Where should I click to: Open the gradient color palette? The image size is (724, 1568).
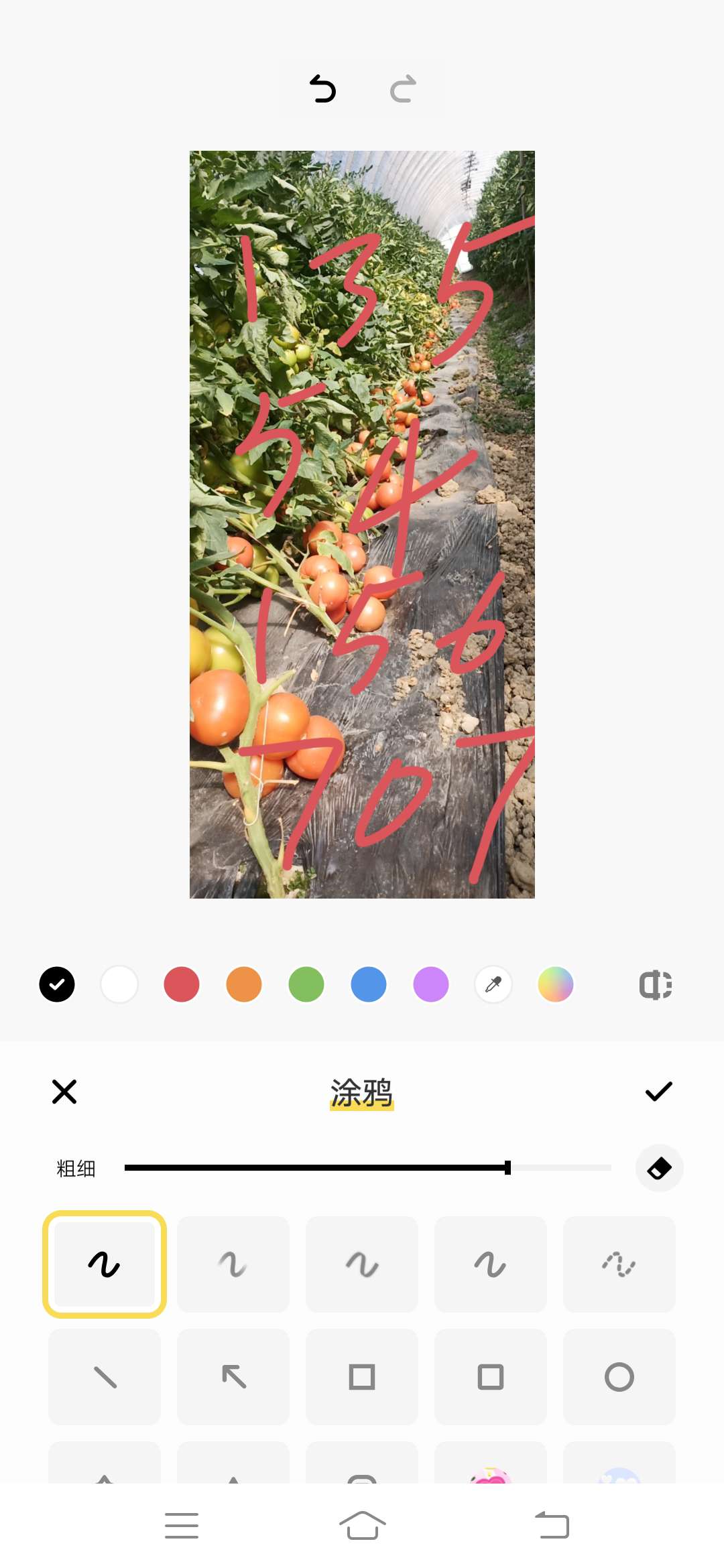coord(556,984)
